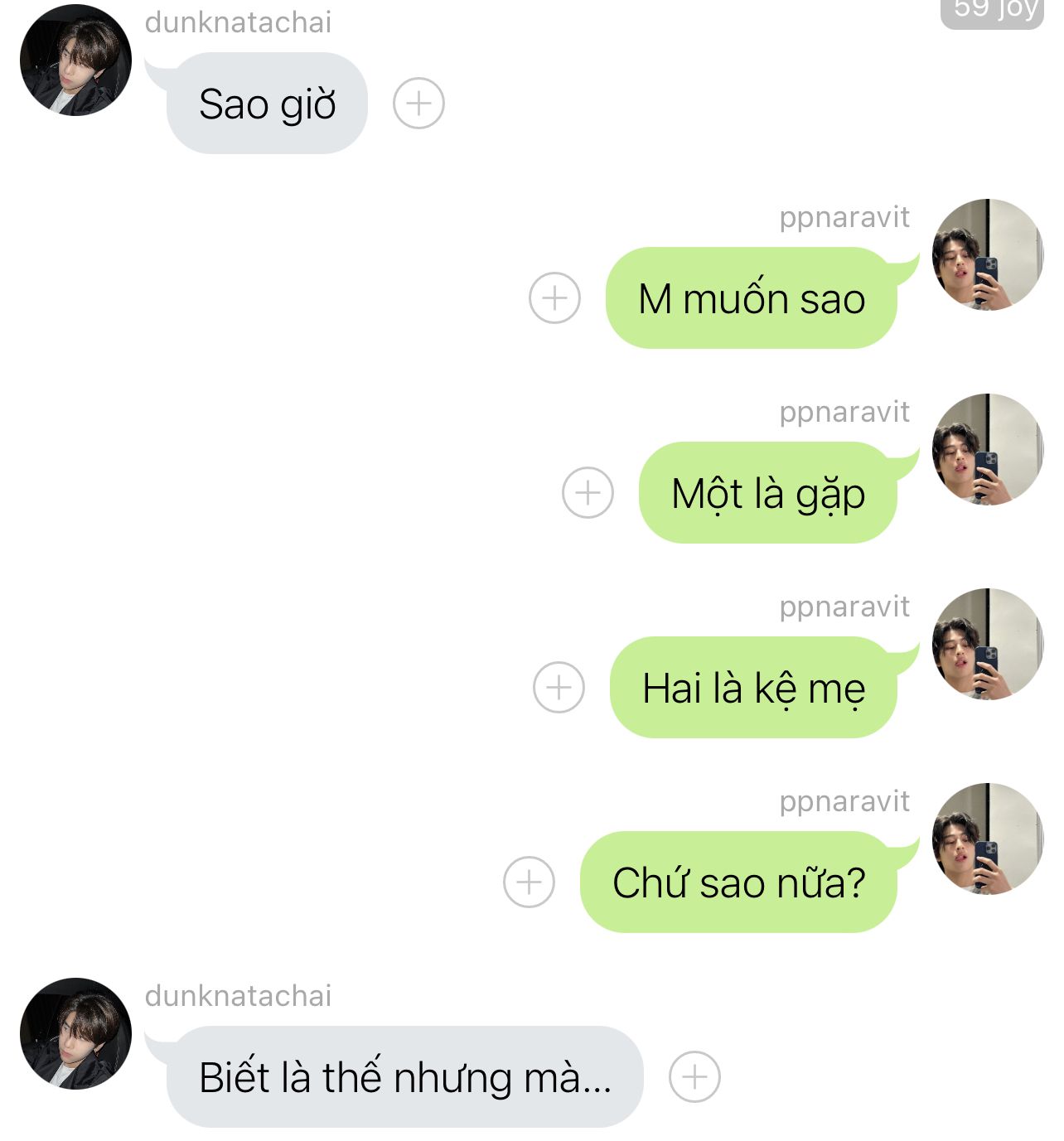Open dunknatachai's avatar beside "Biết là thế nhưng mà..."
Screen dimensions: 1064x1141
(75, 1033)
